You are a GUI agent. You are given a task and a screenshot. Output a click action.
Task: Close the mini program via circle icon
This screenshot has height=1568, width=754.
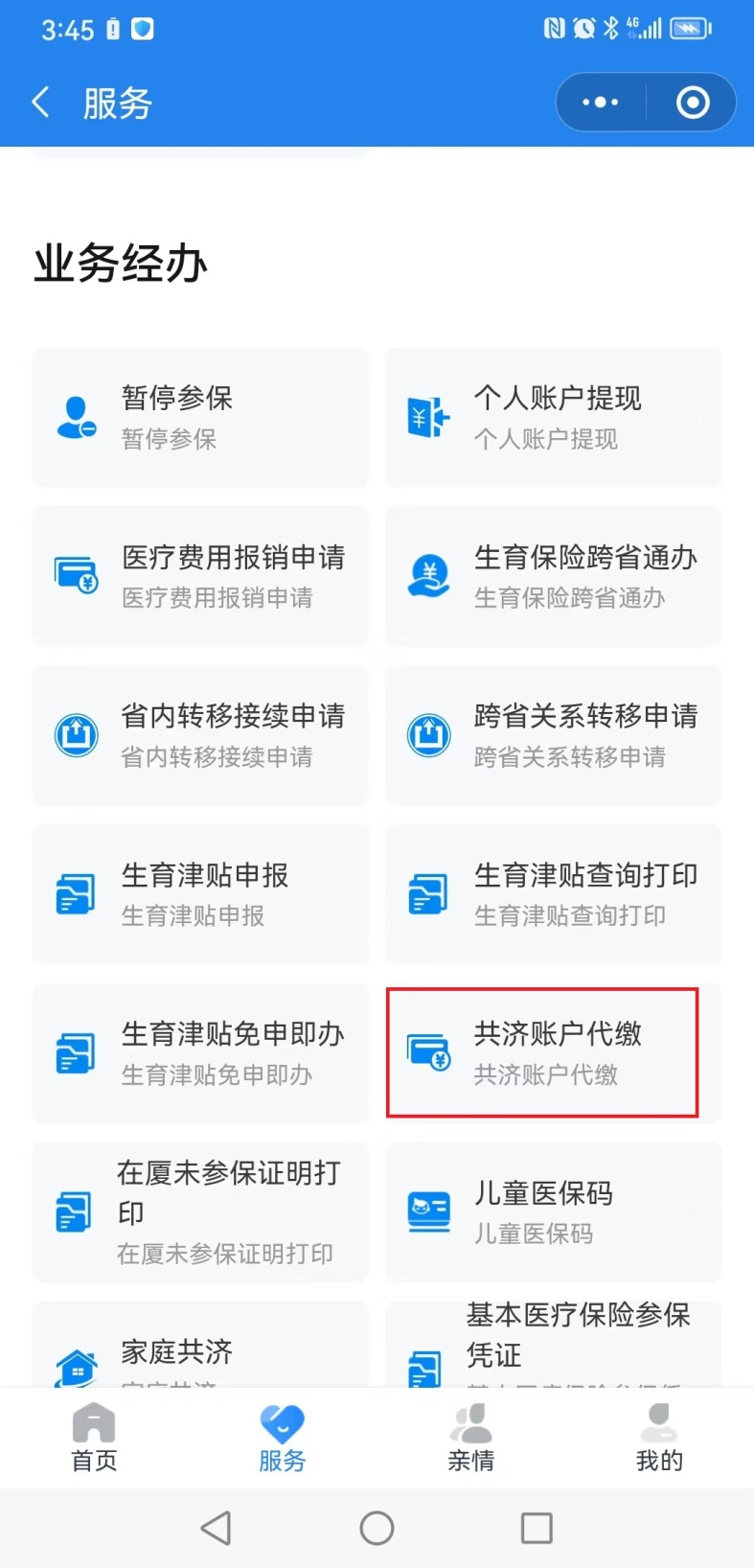pos(693,102)
